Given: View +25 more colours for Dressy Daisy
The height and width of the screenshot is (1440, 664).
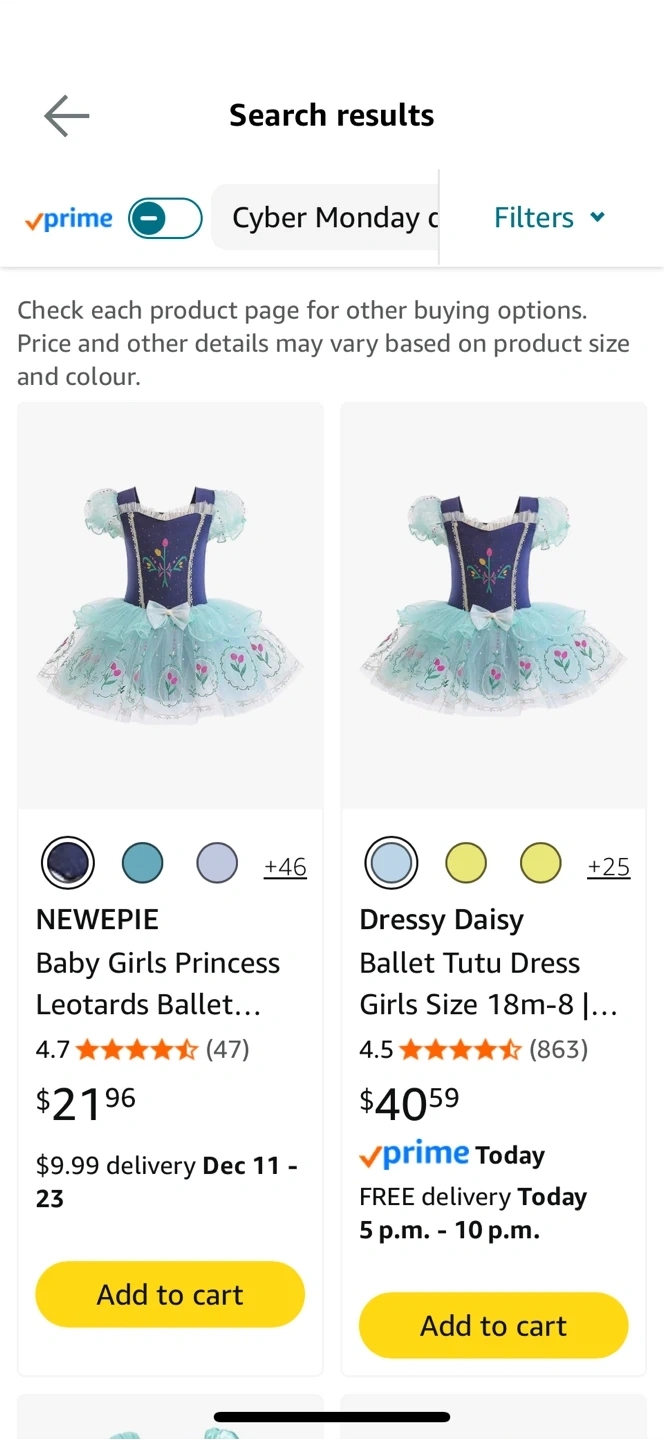Looking at the screenshot, I should (x=609, y=867).
